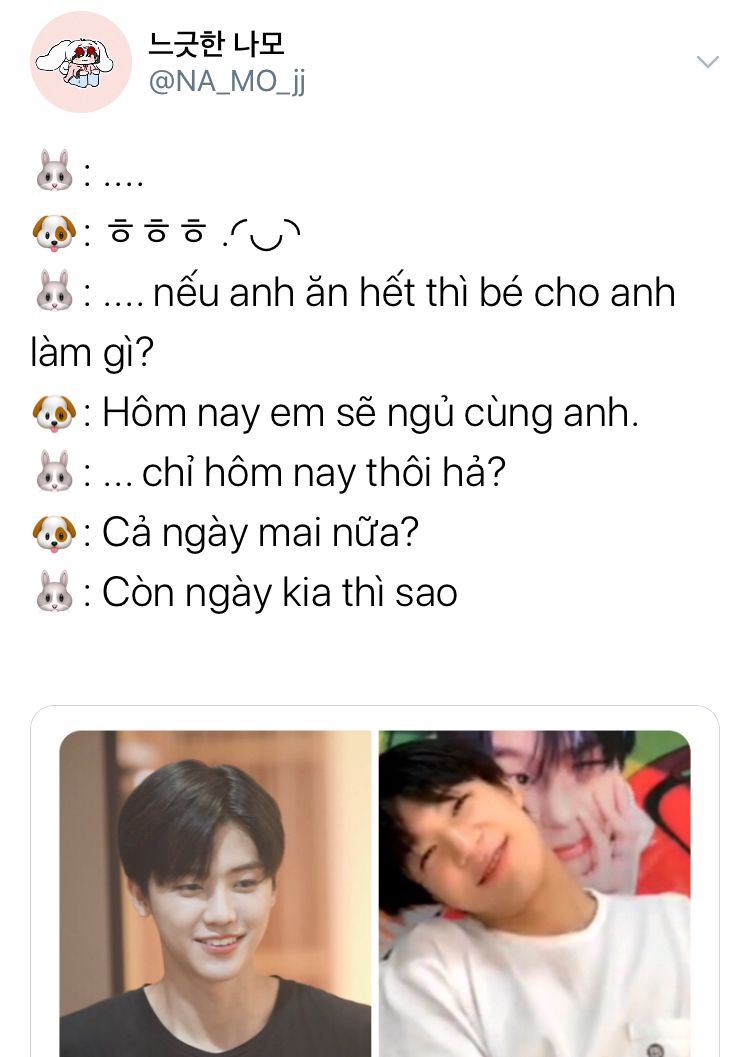
Task: Open the tweet options dropdown chevron
Action: (707, 62)
